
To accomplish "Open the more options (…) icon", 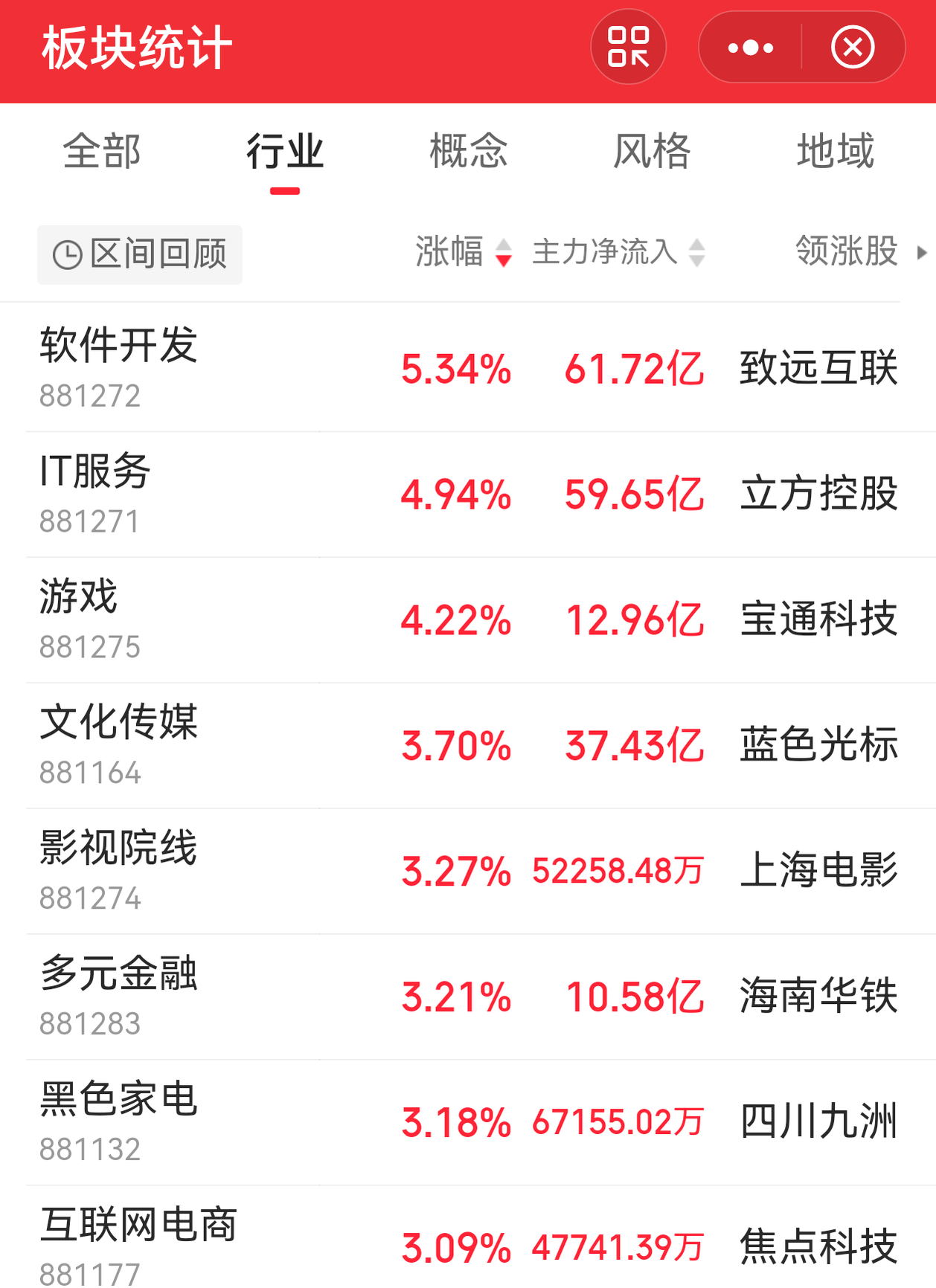I will click(751, 46).
